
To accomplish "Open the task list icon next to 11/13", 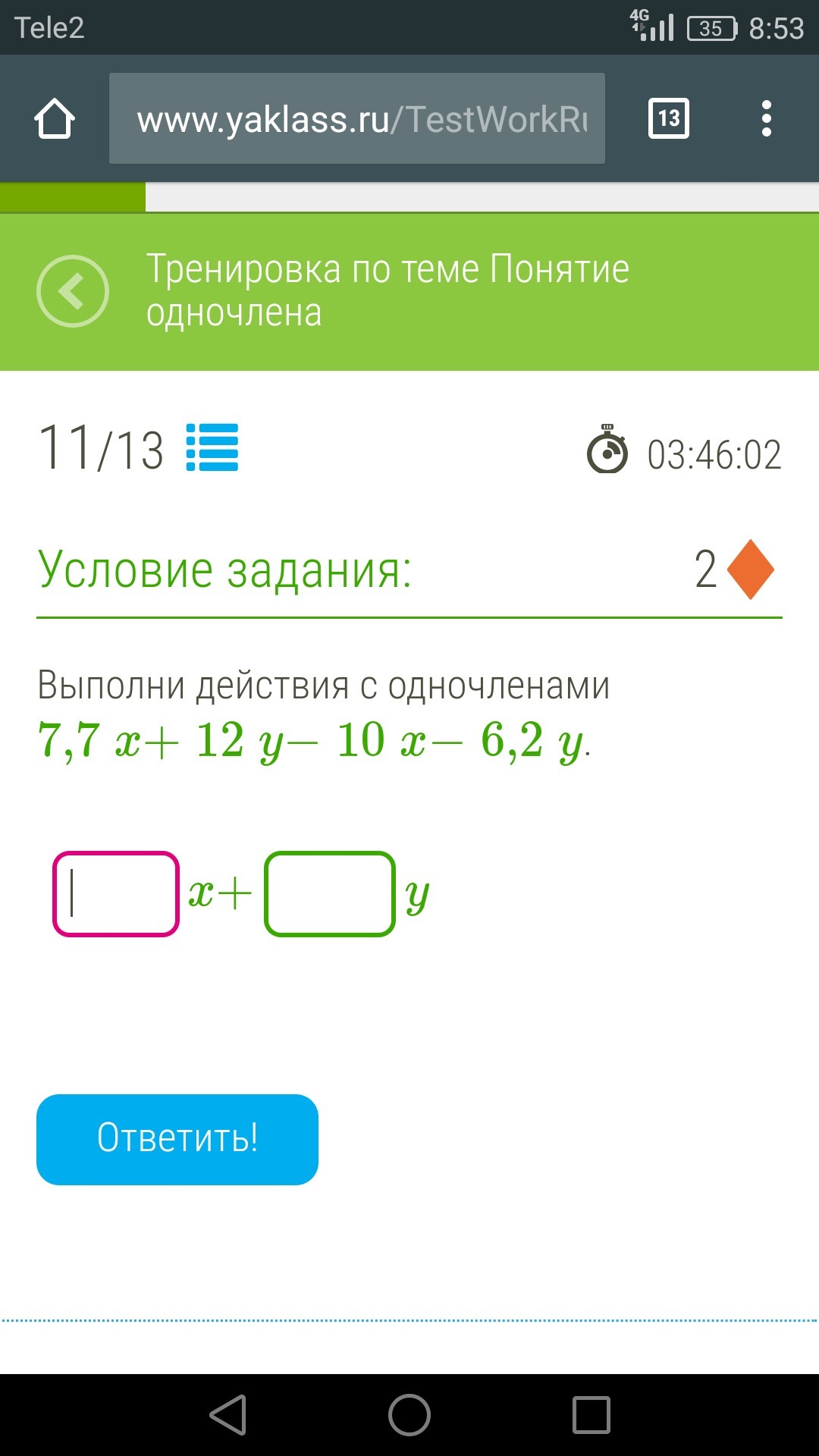I will [x=212, y=447].
